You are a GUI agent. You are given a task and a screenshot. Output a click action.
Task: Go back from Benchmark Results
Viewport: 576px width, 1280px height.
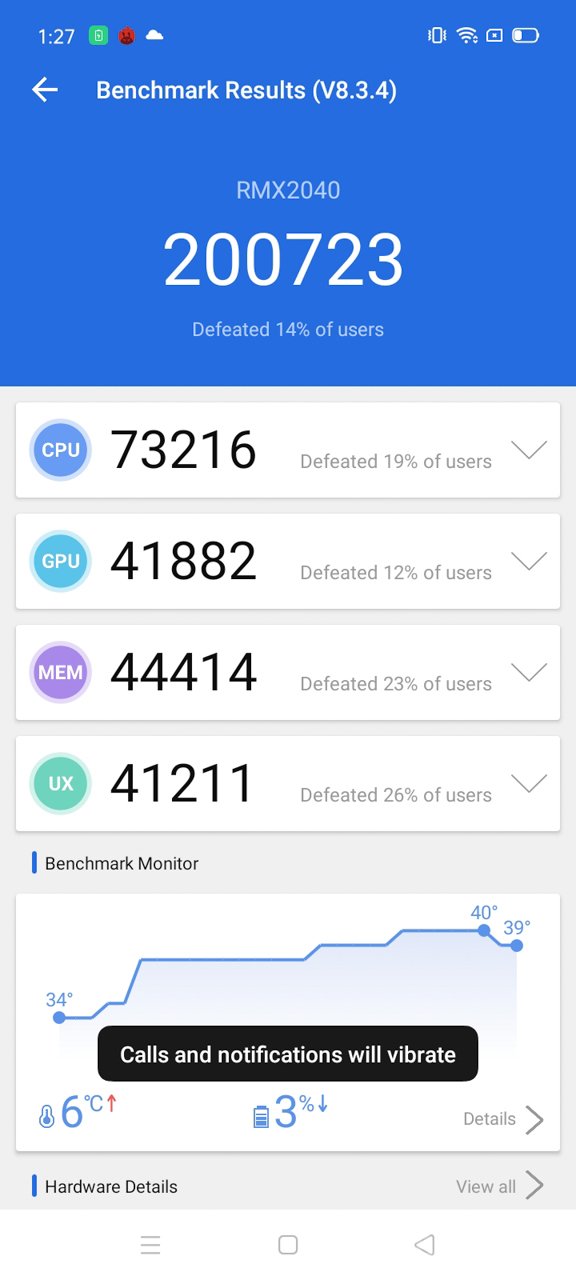click(45, 90)
